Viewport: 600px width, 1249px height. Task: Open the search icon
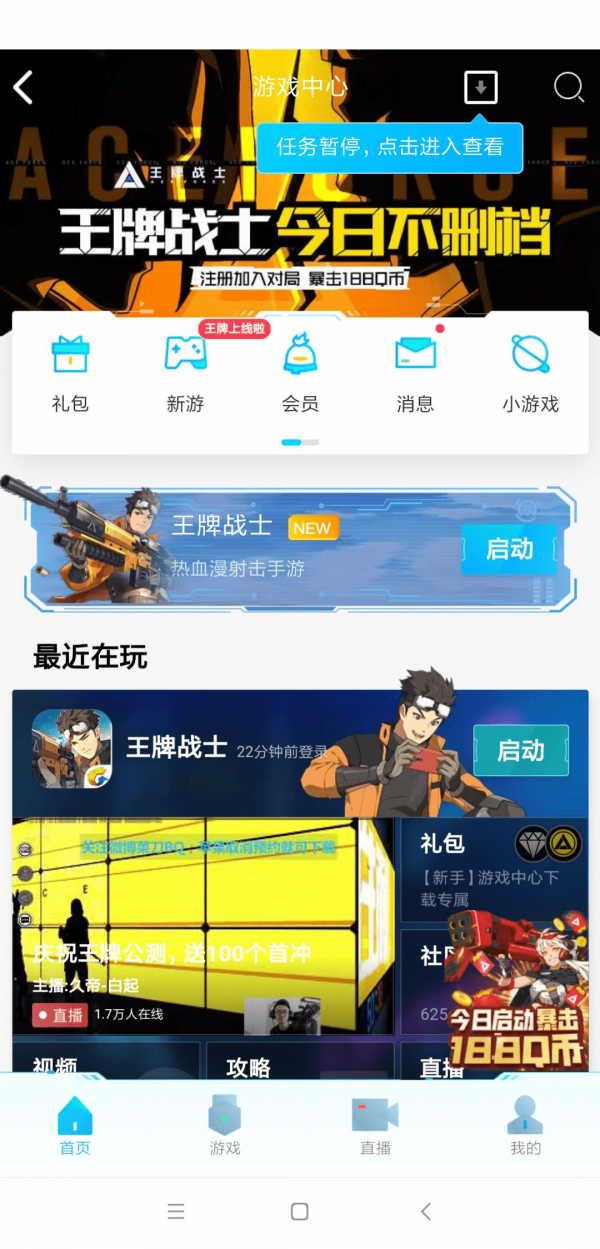point(568,88)
